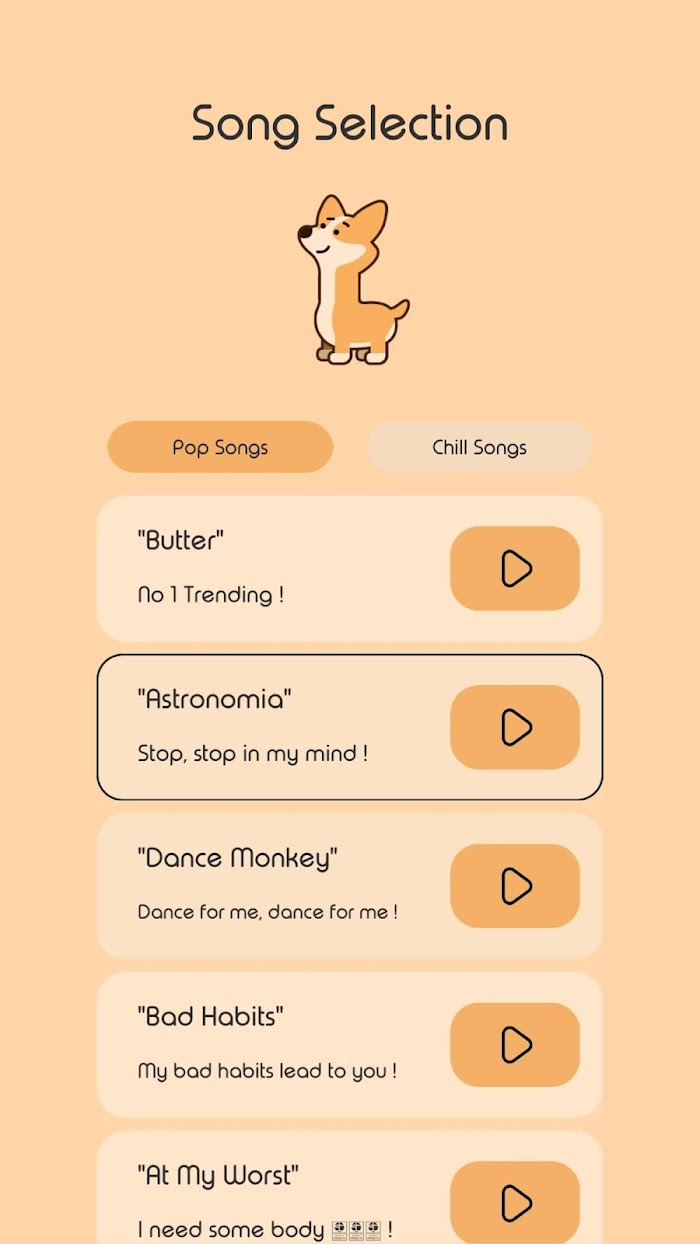700x1244 pixels.
Task: Select the "Astronomia" song card
Action: pyautogui.click(x=350, y=727)
